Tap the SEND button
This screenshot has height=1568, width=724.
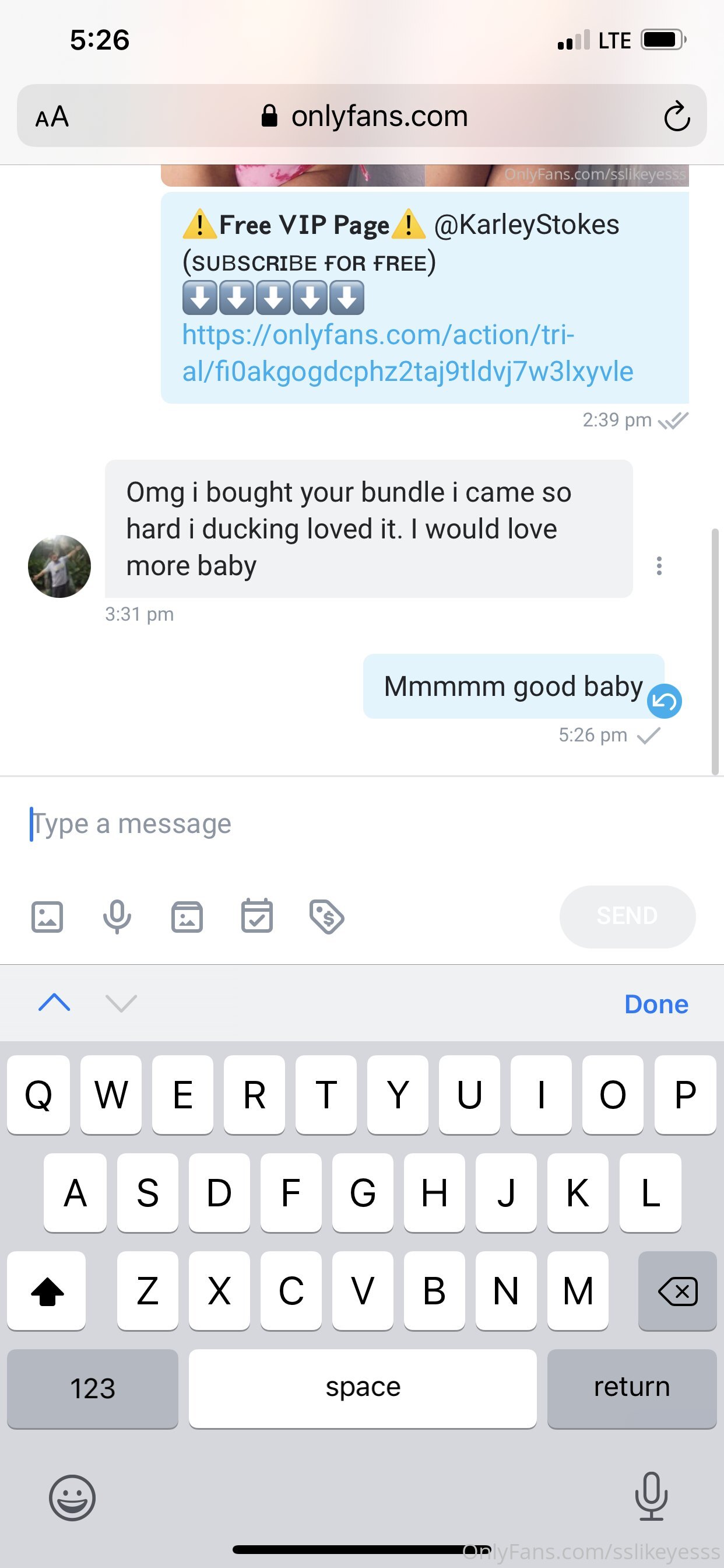coord(627,916)
